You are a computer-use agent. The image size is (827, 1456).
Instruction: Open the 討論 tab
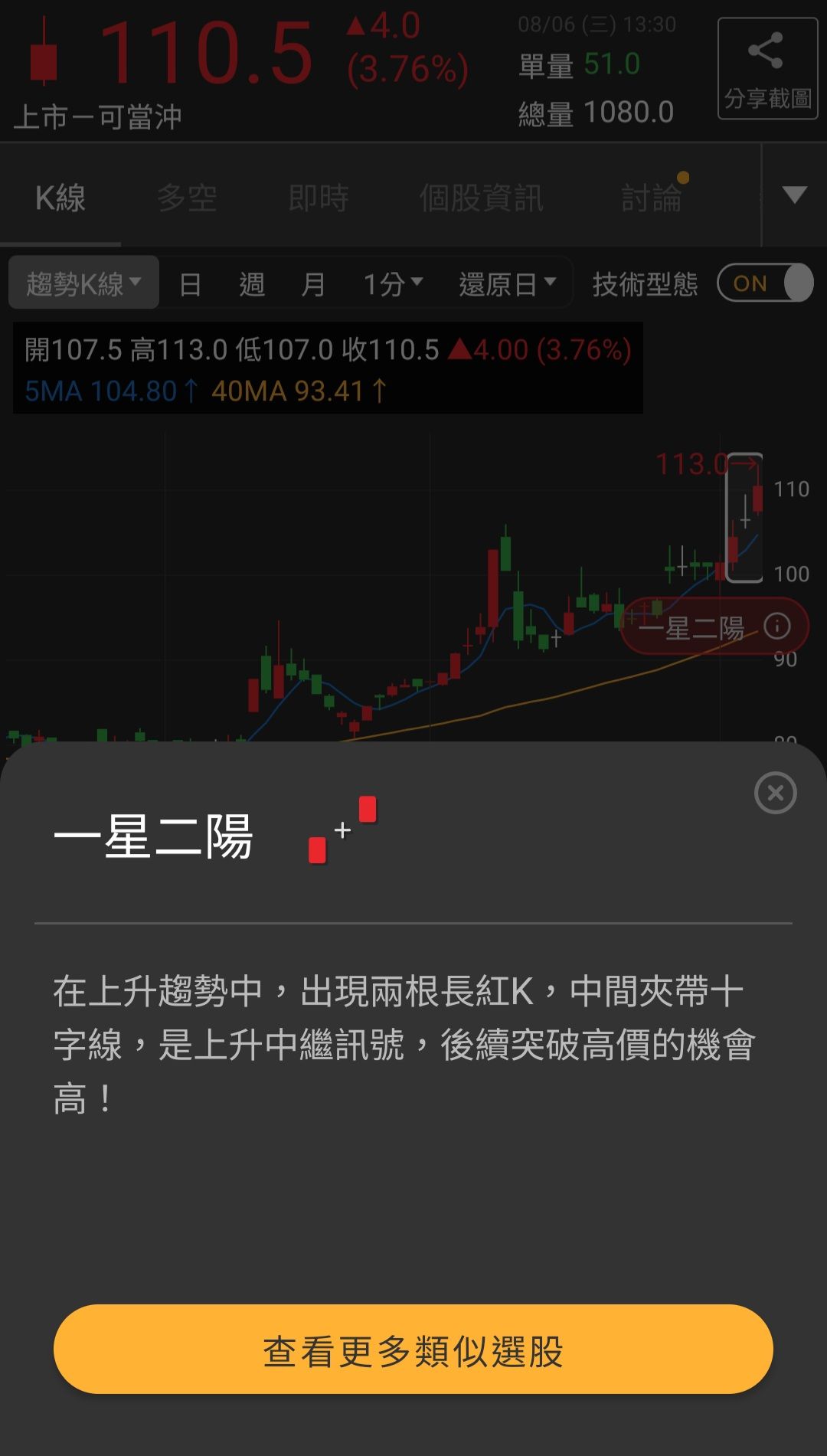tap(652, 198)
